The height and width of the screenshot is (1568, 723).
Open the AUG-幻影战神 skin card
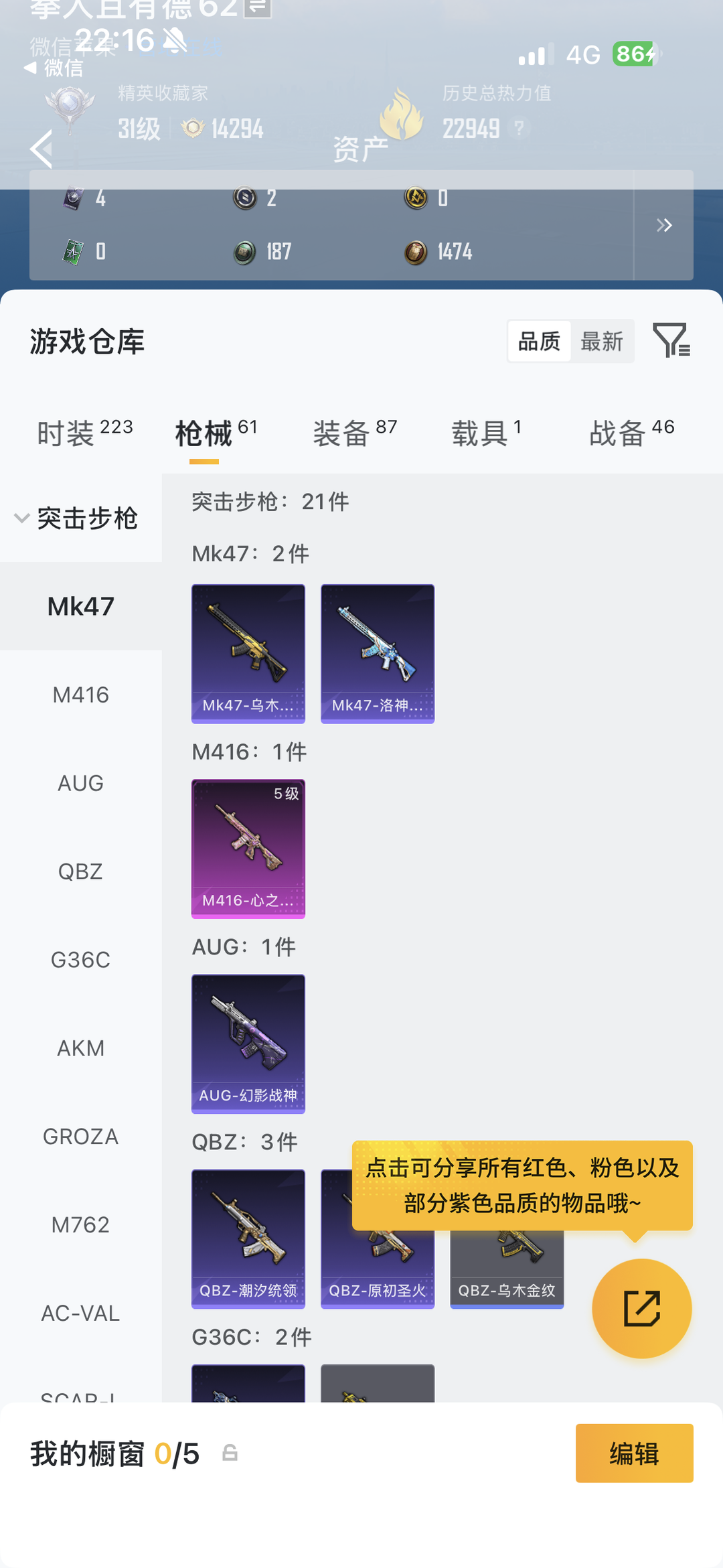click(x=248, y=1043)
